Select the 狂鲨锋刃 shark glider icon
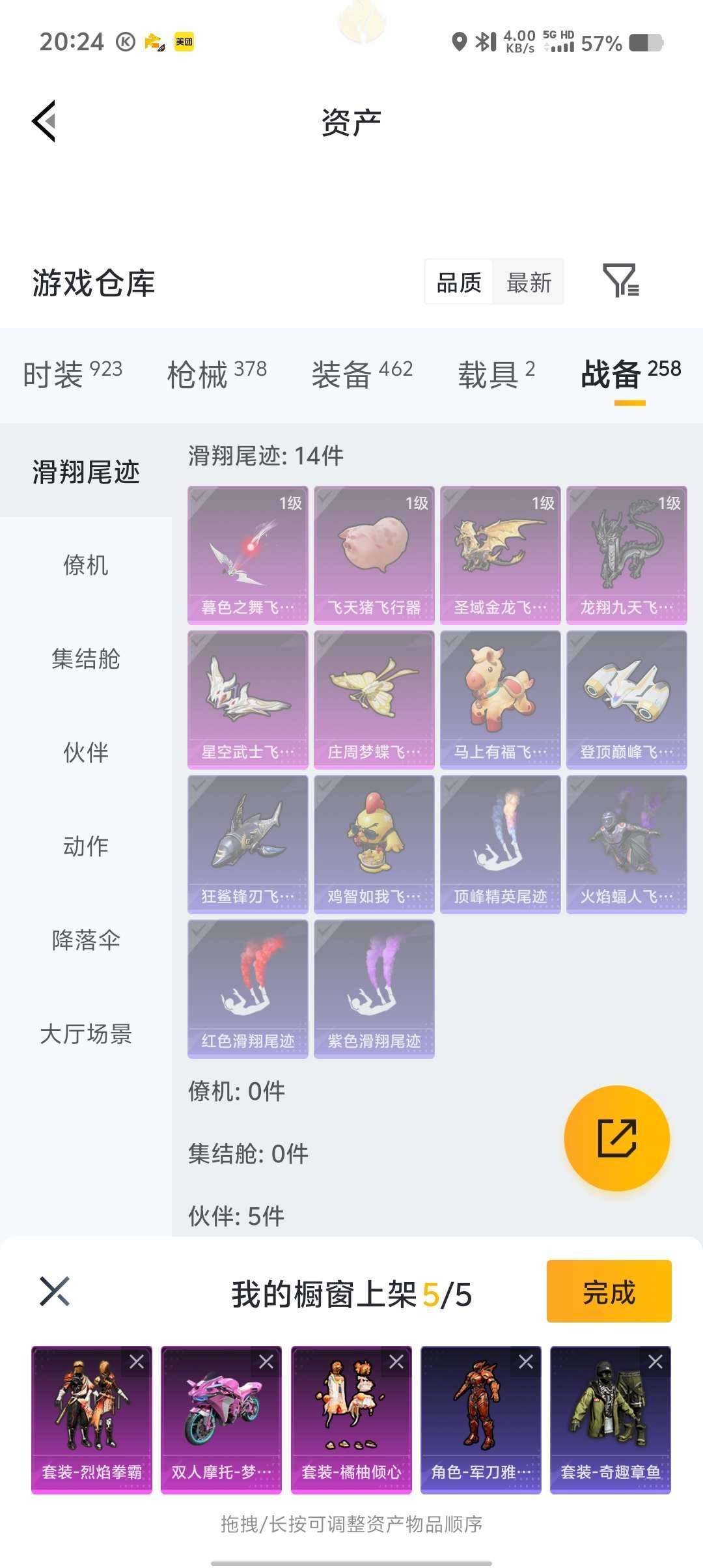This screenshot has width=703, height=1568. tap(248, 840)
